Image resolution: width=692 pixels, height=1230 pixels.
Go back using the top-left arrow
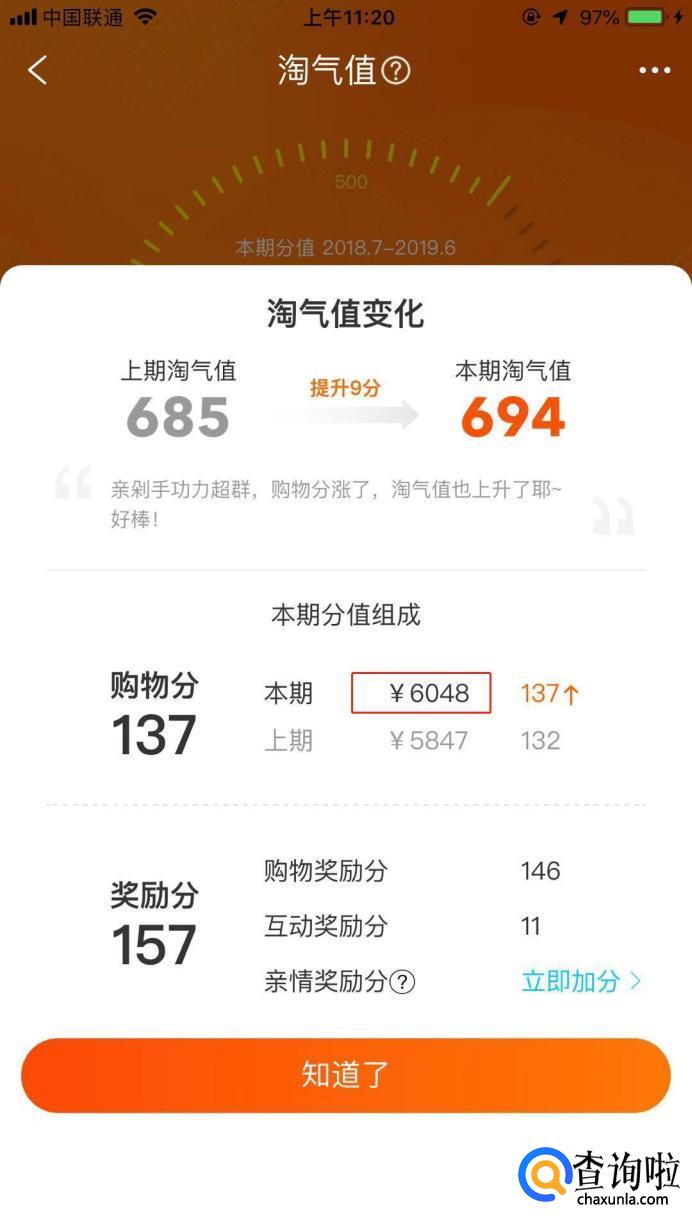[38, 70]
